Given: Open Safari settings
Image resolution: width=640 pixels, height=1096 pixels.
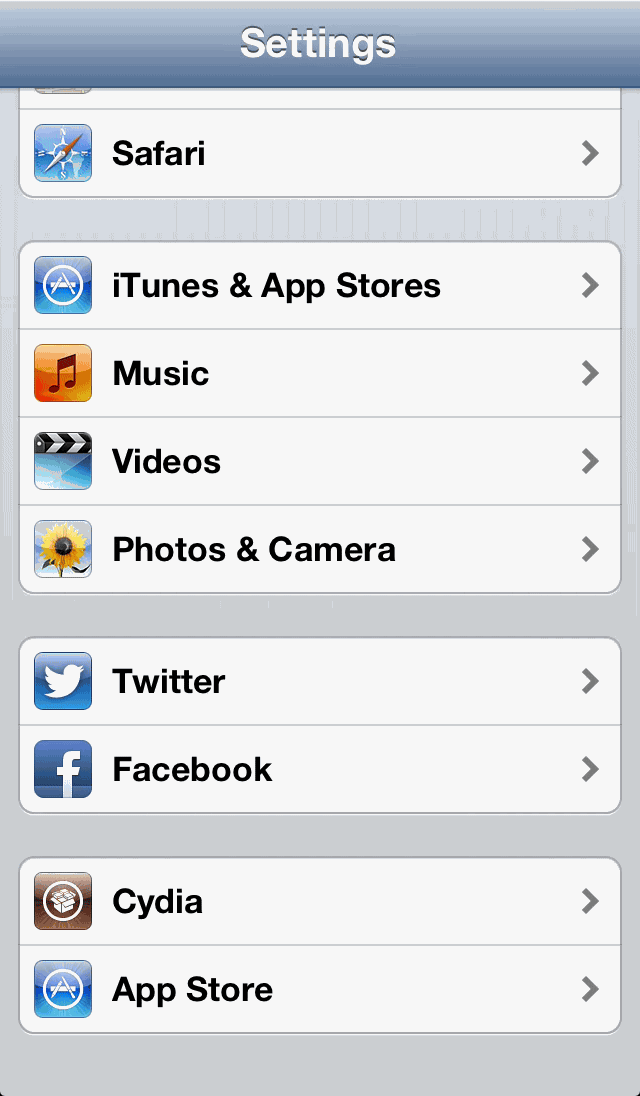Looking at the screenshot, I should coord(320,153).
